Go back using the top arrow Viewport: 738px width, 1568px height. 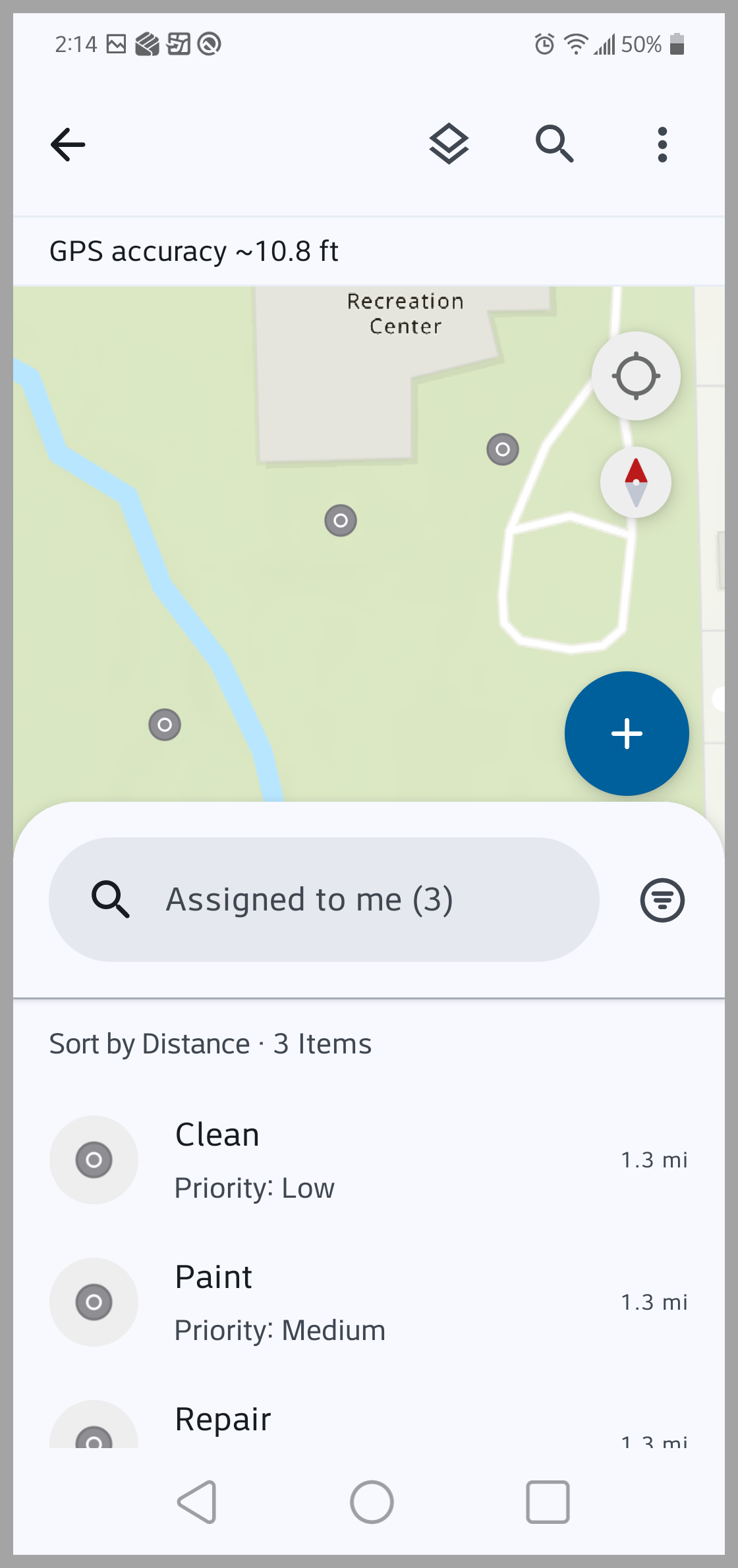pos(68,144)
